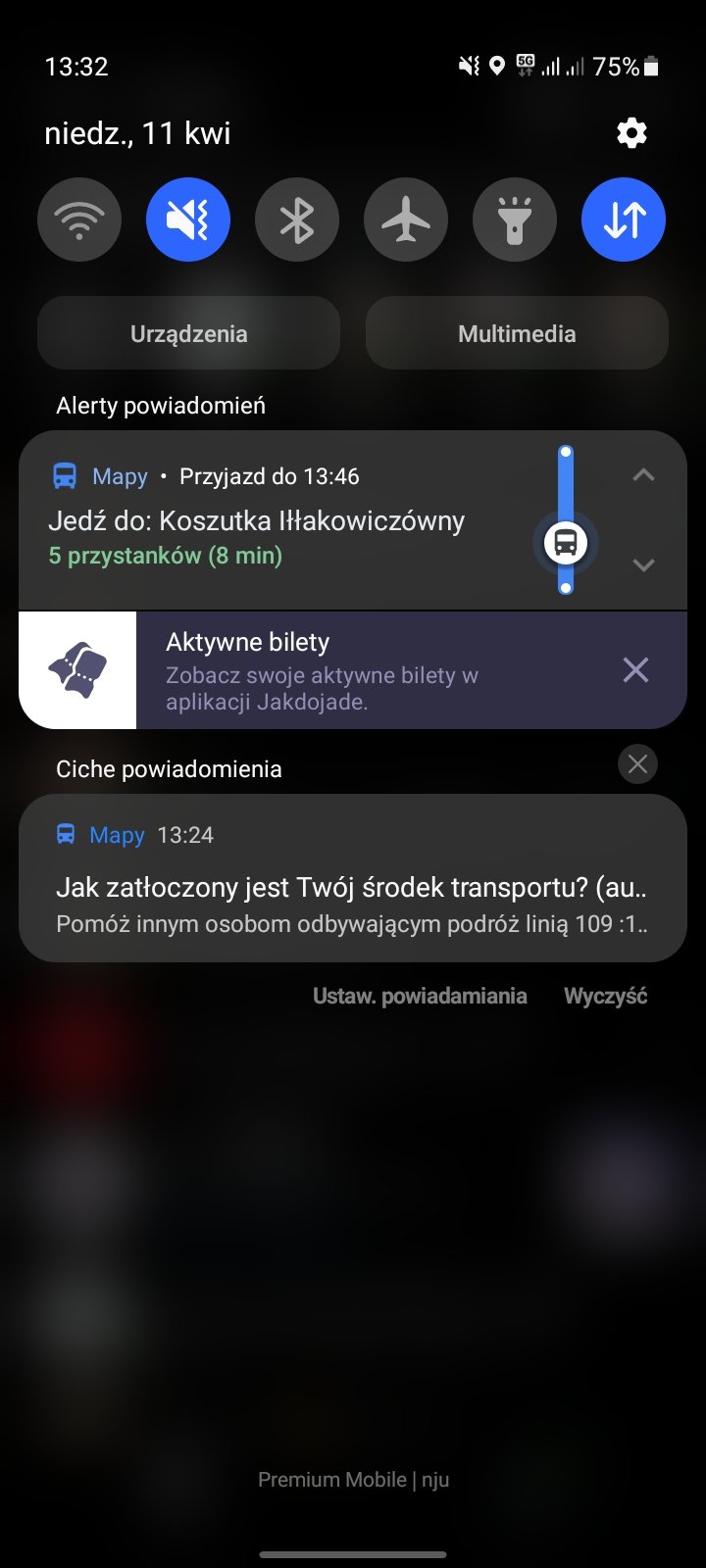This screenshot has width=706, height=1568.
Task: Disable mobile data toggle
Action: (x=624, y=220)
